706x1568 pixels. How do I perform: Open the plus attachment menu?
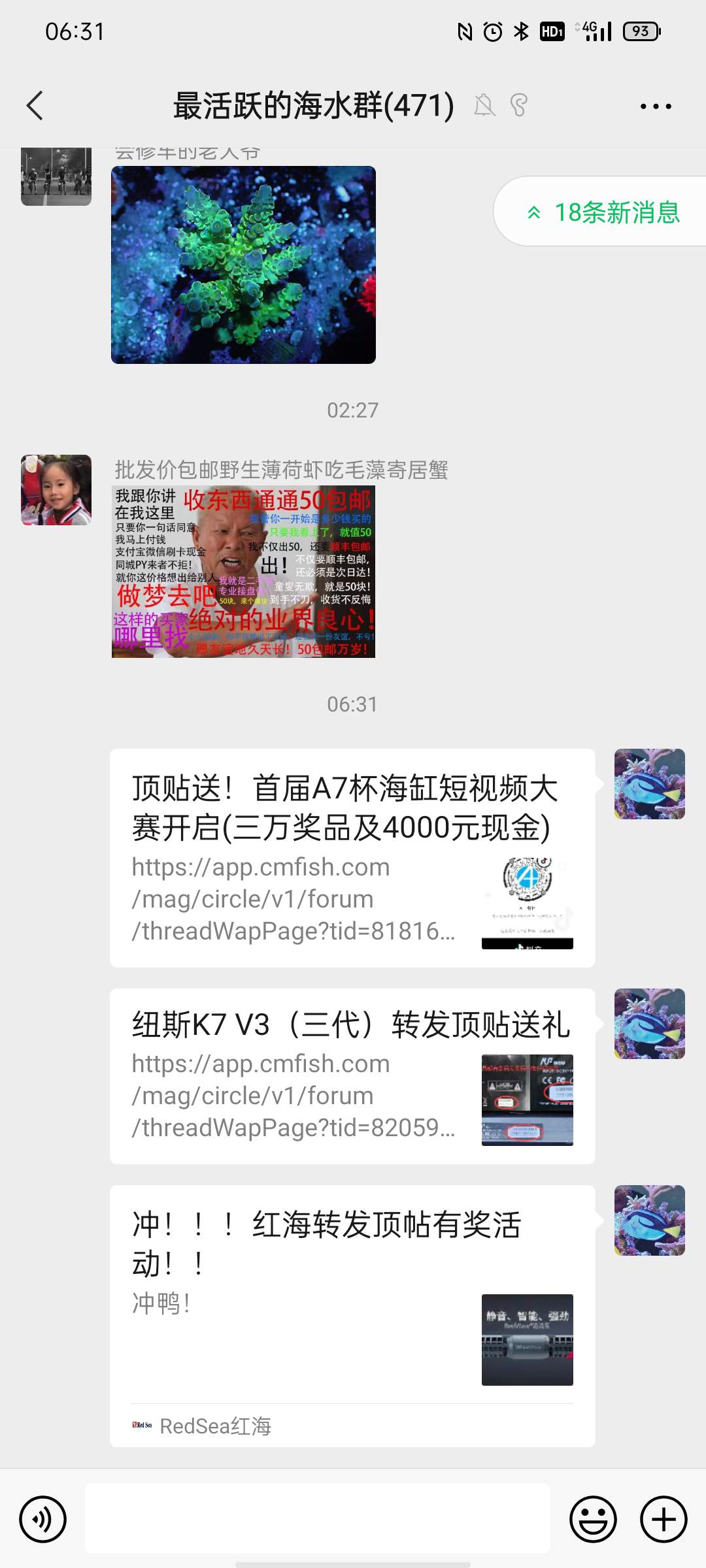coord(663,1519)
